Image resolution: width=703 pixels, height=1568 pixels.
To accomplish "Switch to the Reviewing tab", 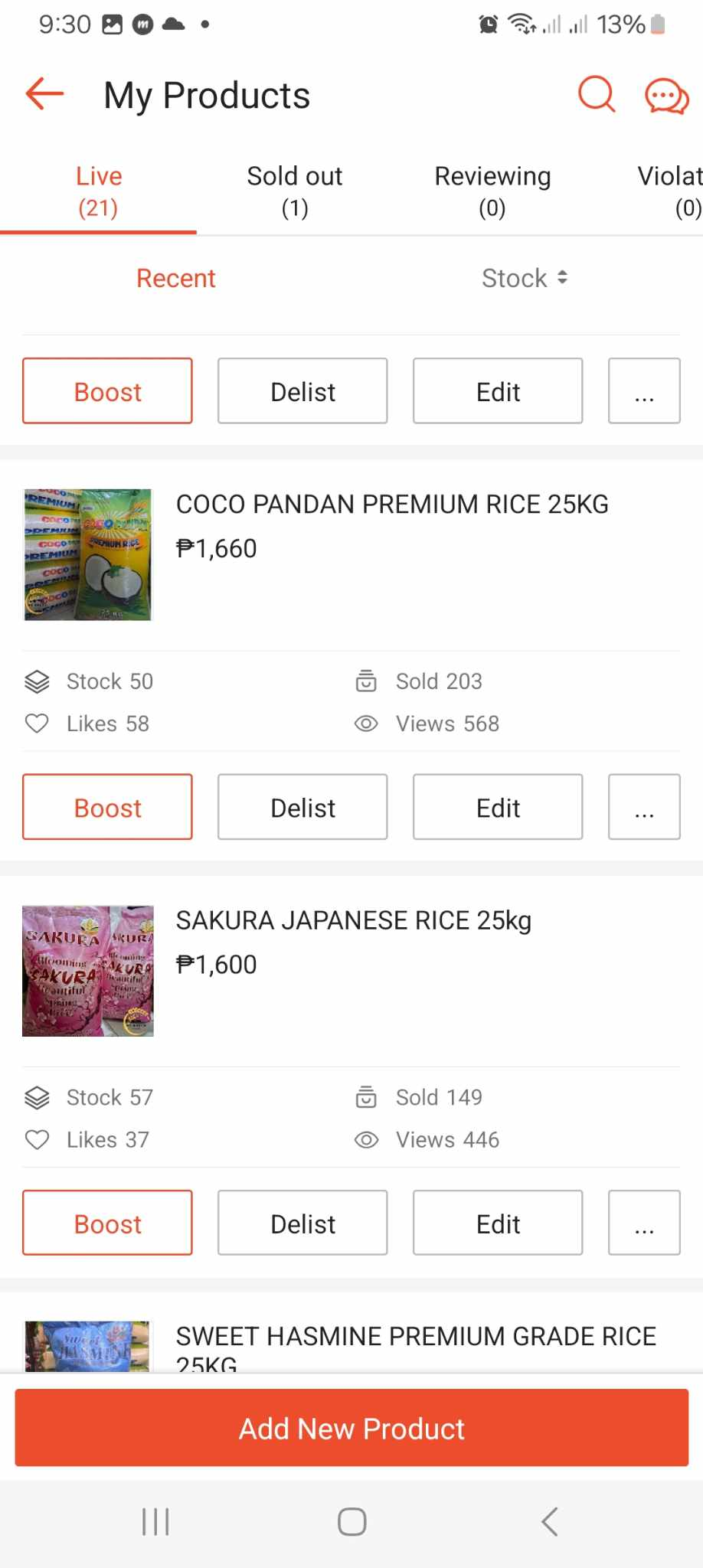I will 492,191.
